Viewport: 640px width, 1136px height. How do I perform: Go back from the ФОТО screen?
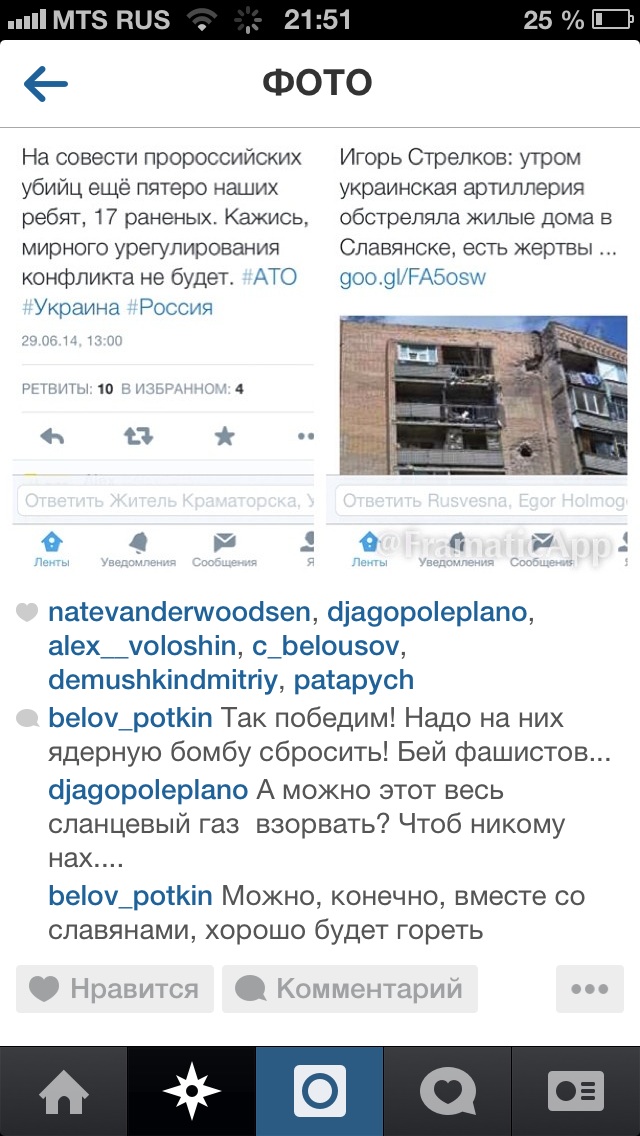[x=46, y=84]
